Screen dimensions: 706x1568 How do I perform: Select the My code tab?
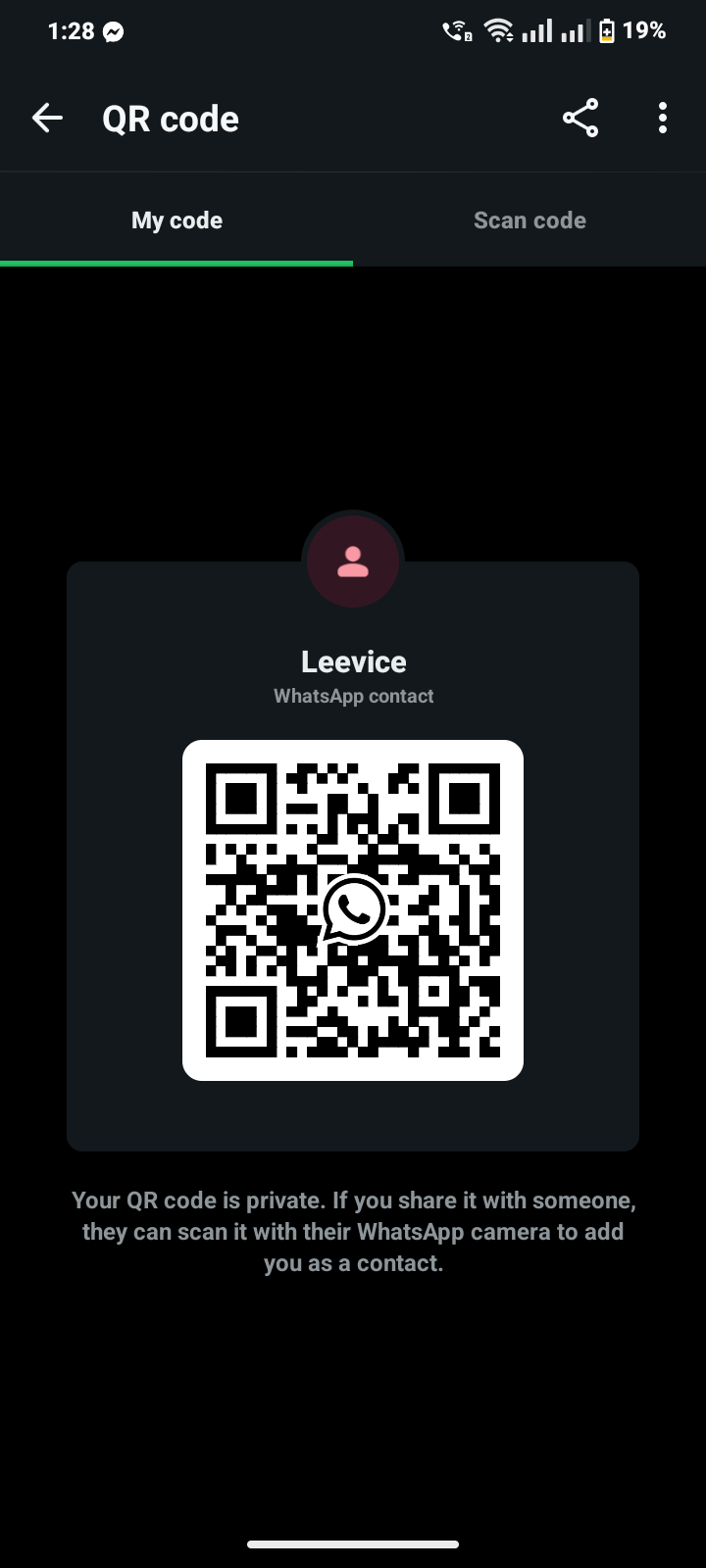click(176, 220)
